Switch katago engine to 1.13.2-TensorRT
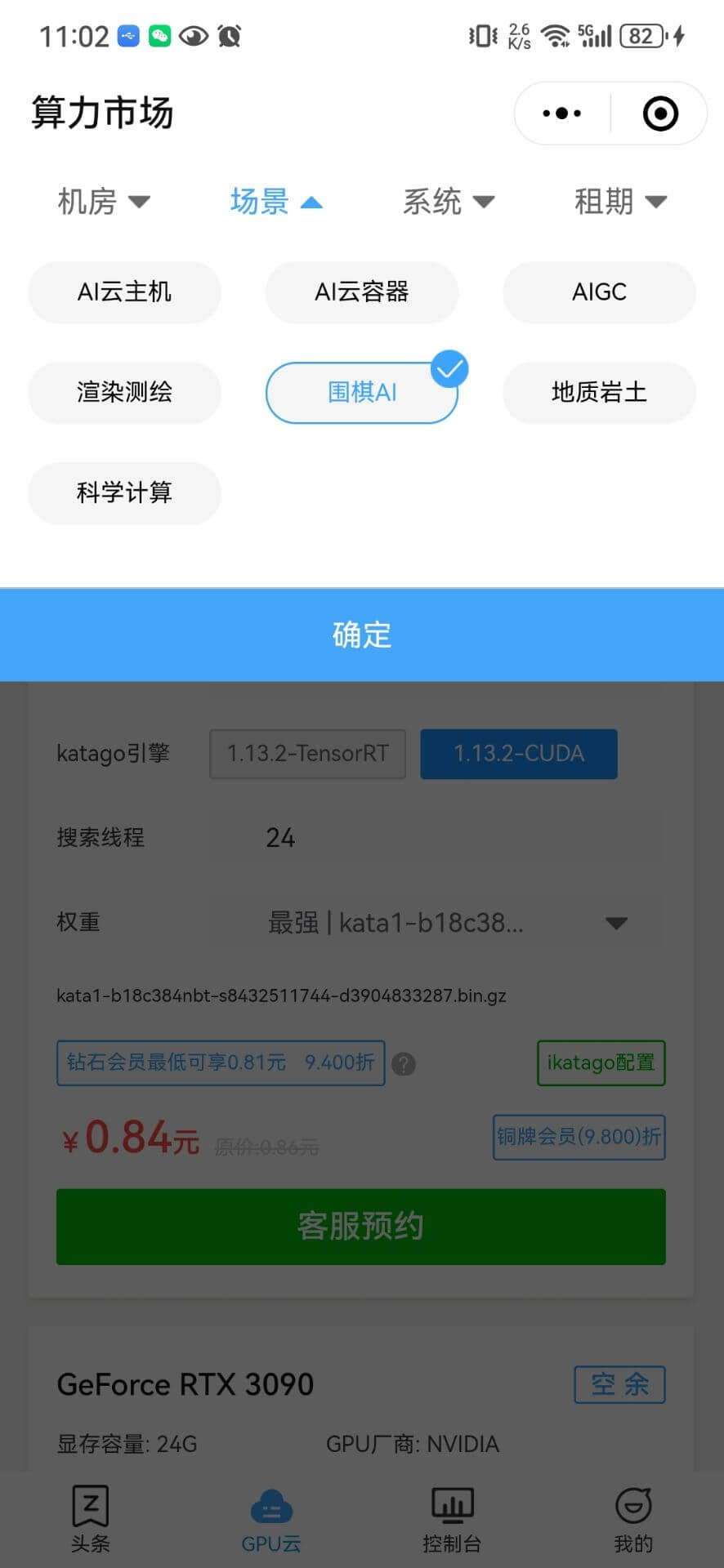The image size is (724, 1568). pos(307,754)
